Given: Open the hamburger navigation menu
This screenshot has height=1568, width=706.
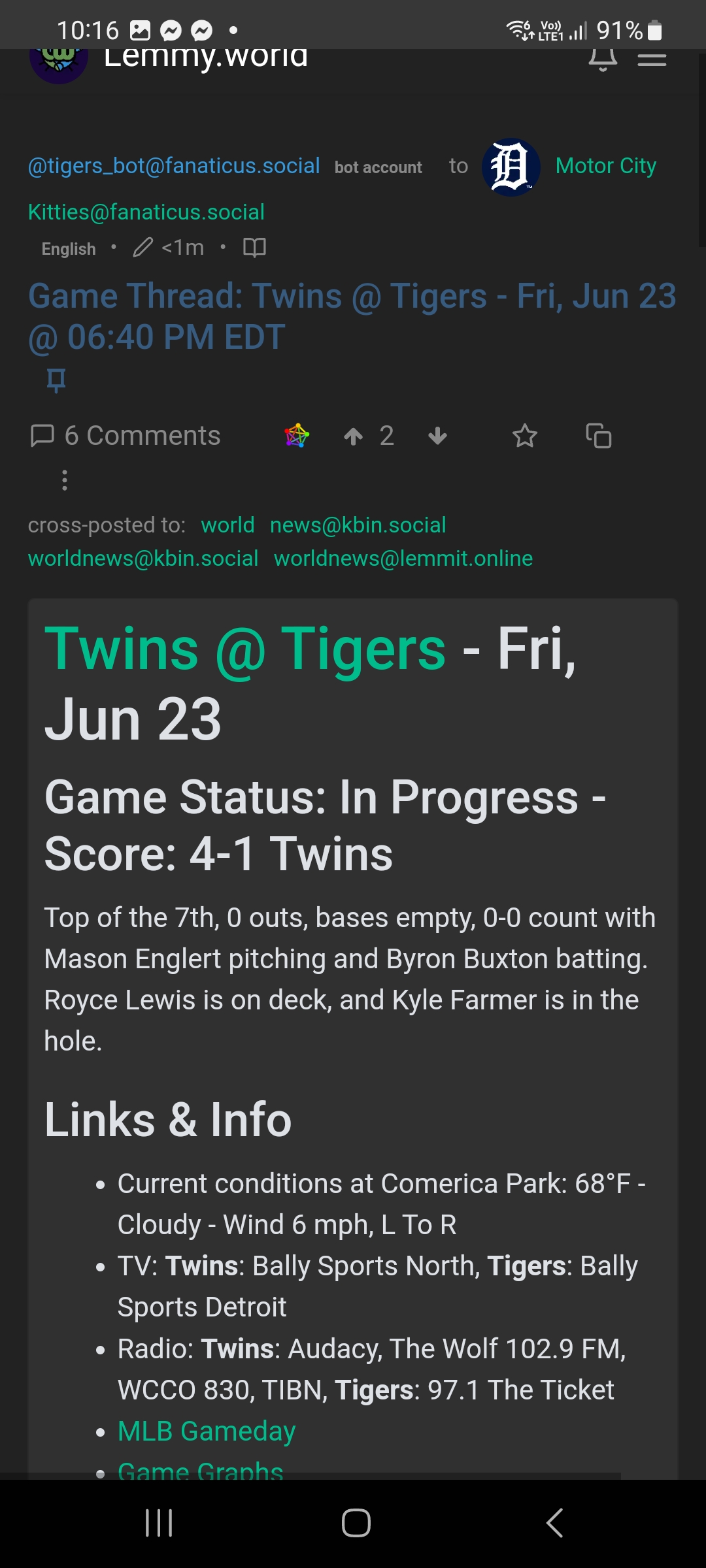Looking at the screenshot, I should tap(651, 59).
